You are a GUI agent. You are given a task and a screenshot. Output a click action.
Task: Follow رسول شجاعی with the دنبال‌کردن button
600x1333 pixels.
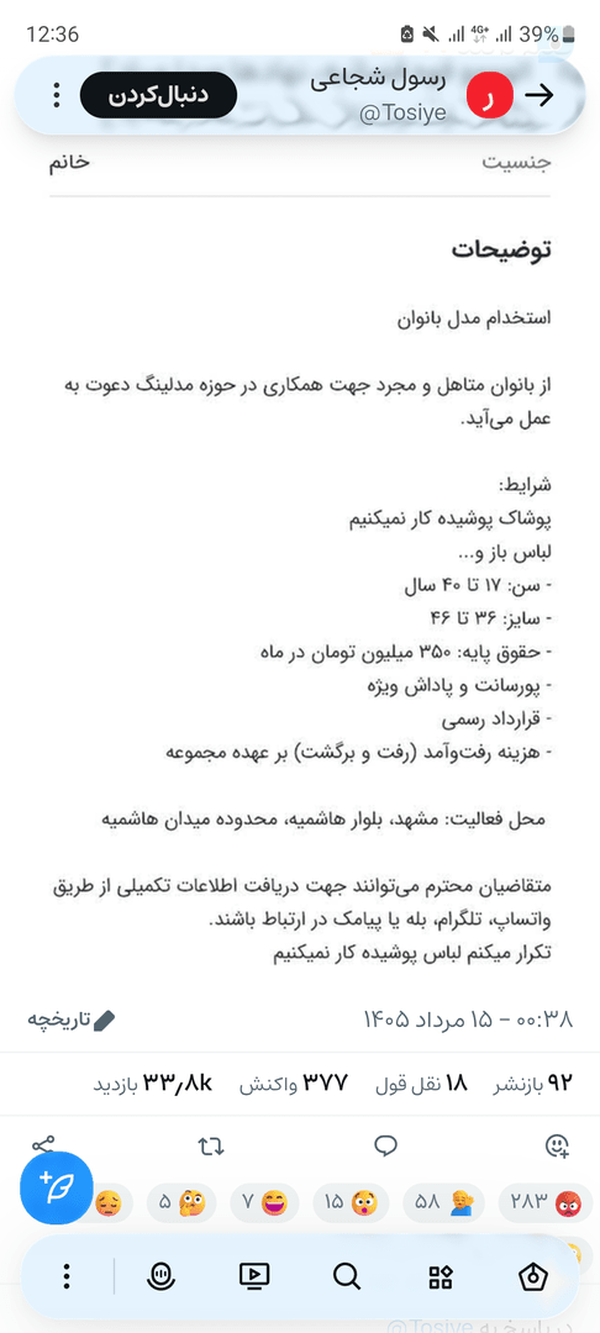pos(158,95)
